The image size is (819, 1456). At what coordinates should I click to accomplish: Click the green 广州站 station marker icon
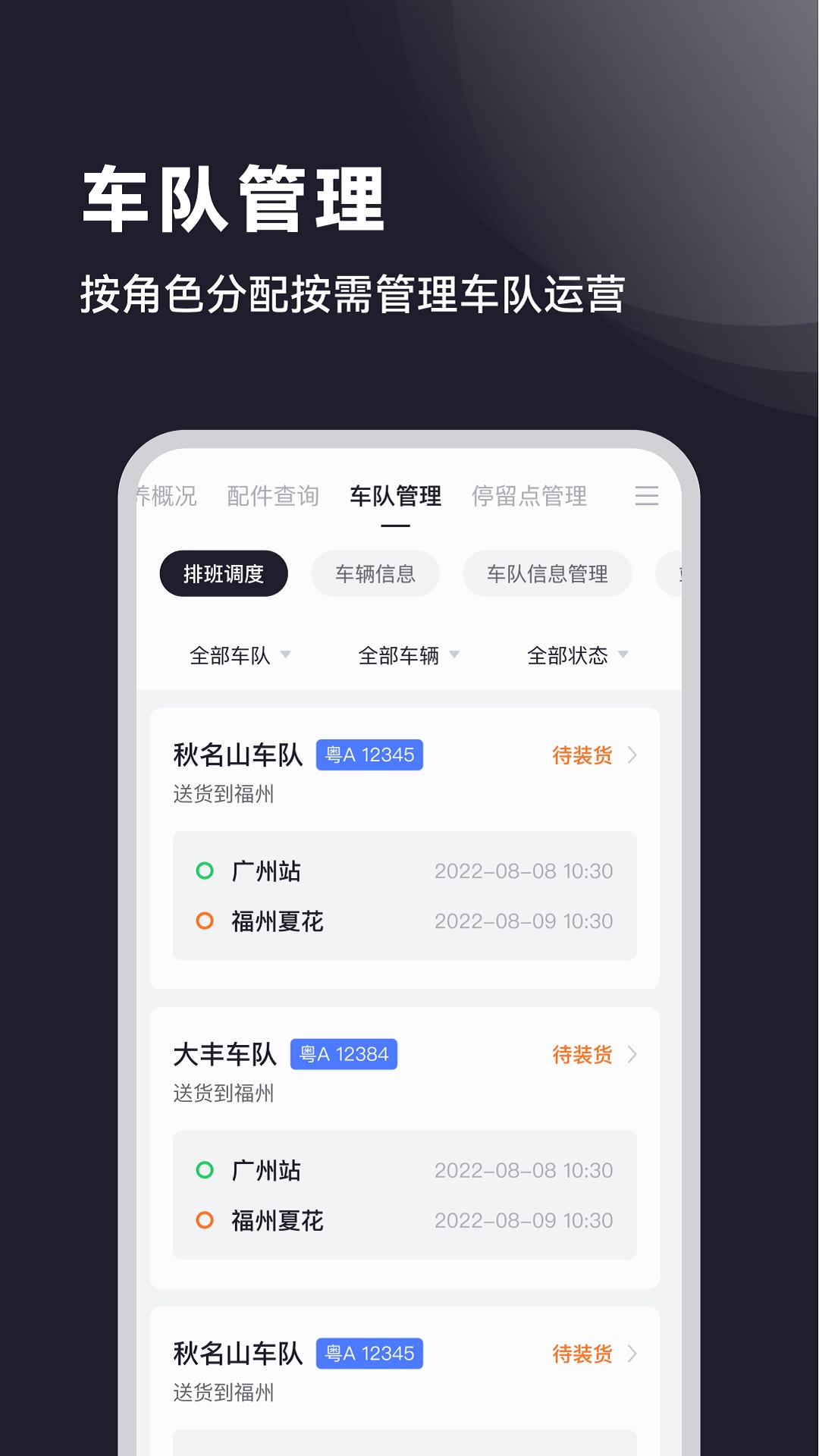tap(203, 871)
